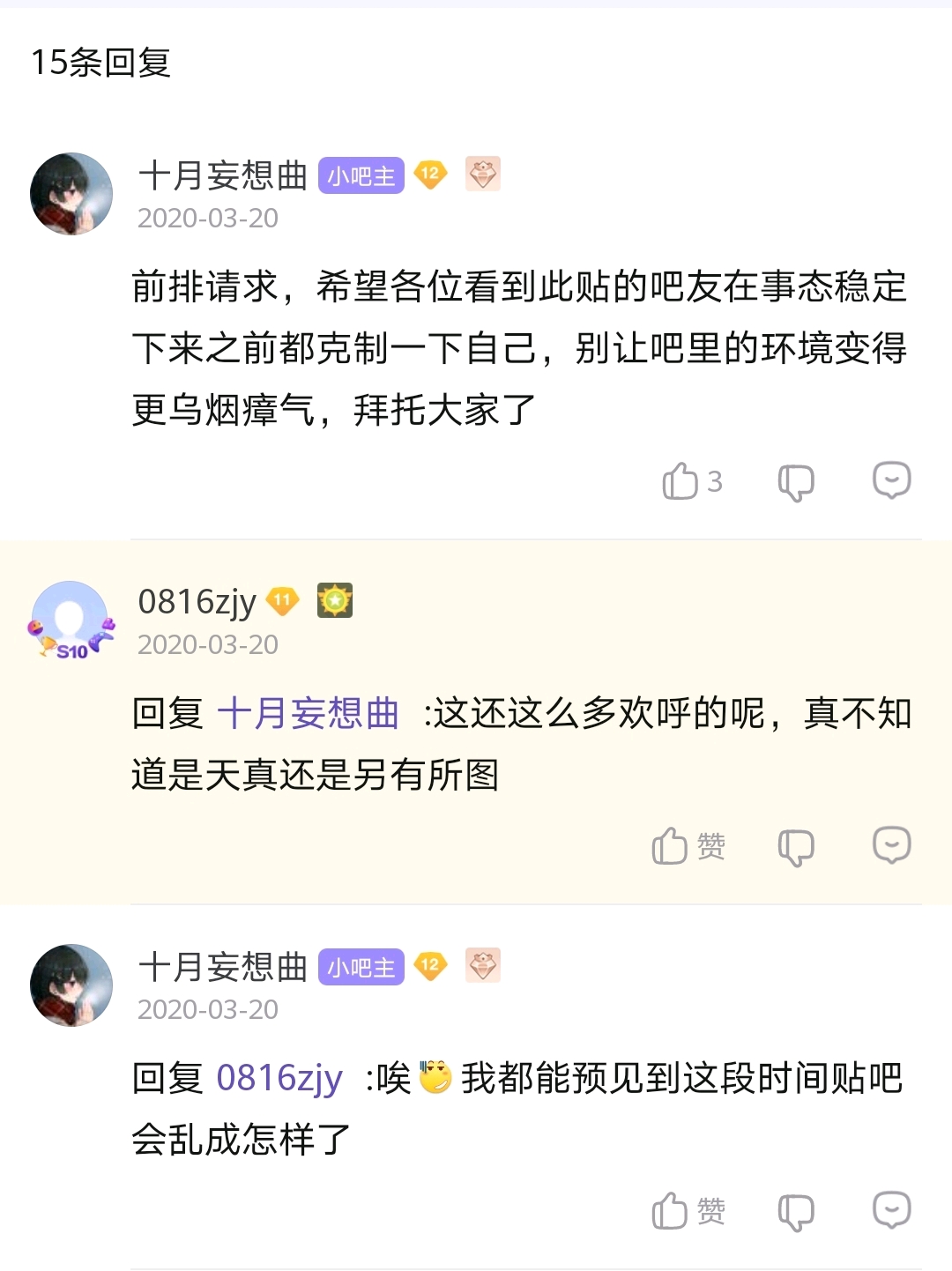Viewport: 952px width, 1271px height.
Task: Dislike 十月妄想曲's 前排请求 comment
Action: point(796,482)
